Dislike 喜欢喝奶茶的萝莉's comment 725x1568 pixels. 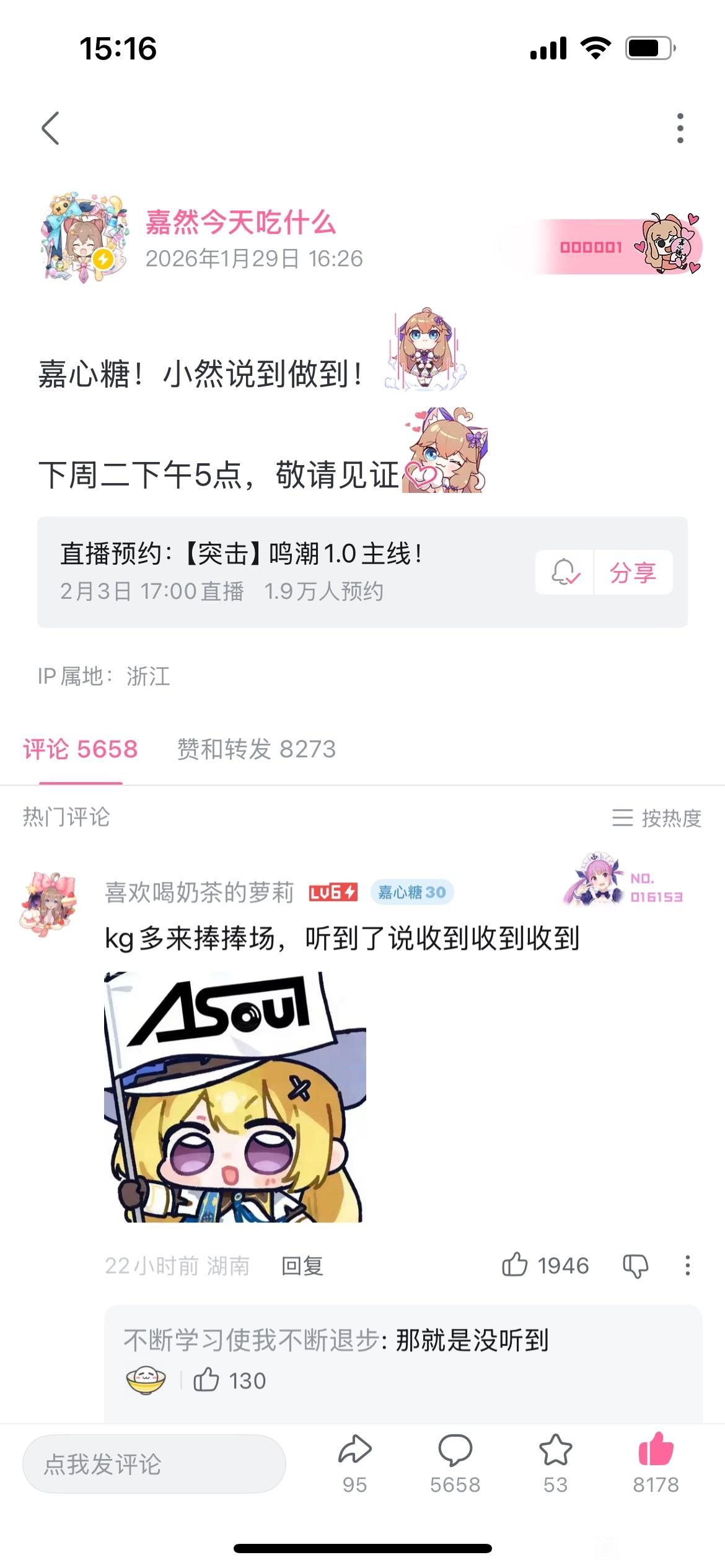[x=635, y=1266]
